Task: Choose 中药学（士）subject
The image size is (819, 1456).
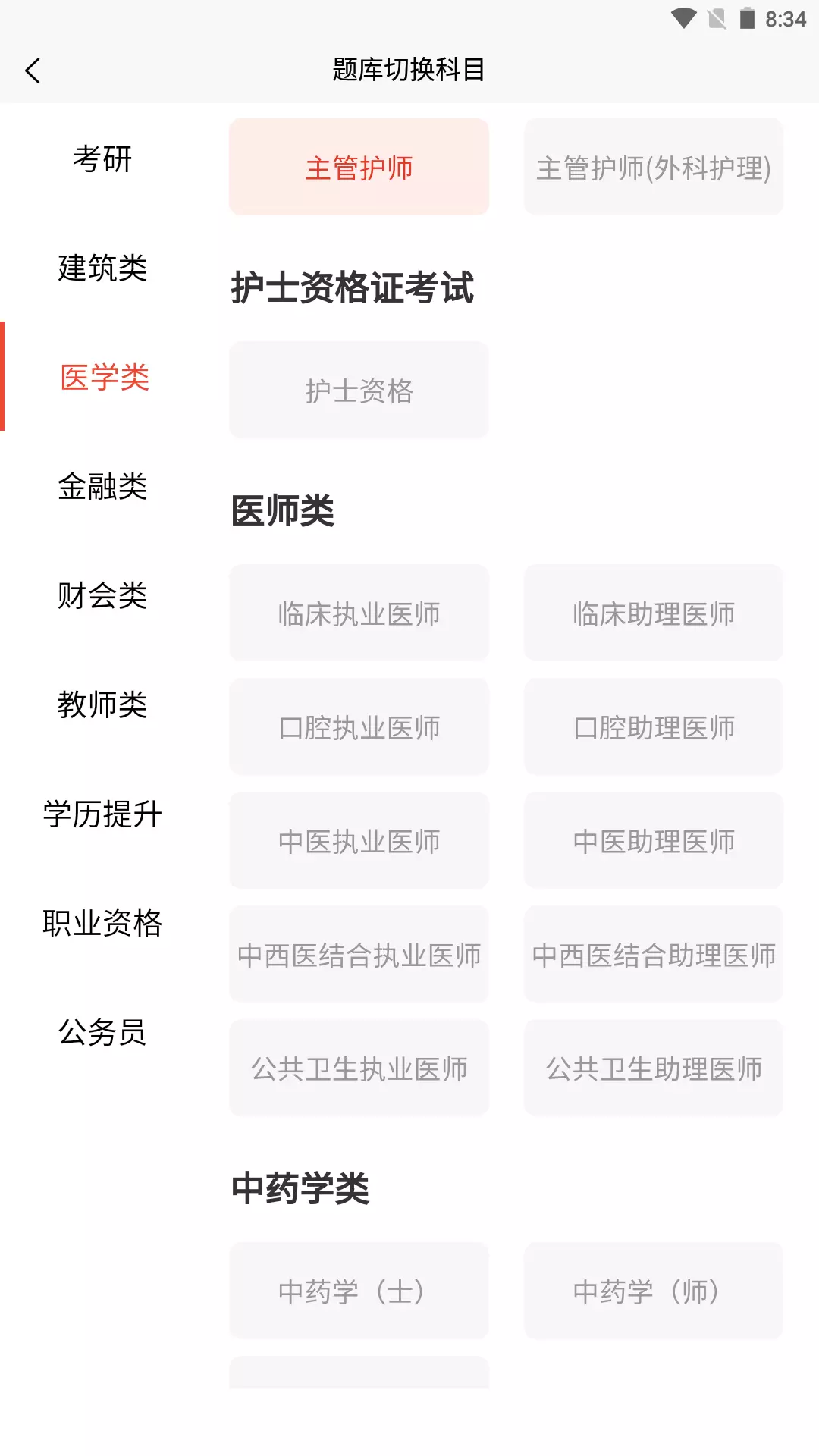Action: 359,1291
